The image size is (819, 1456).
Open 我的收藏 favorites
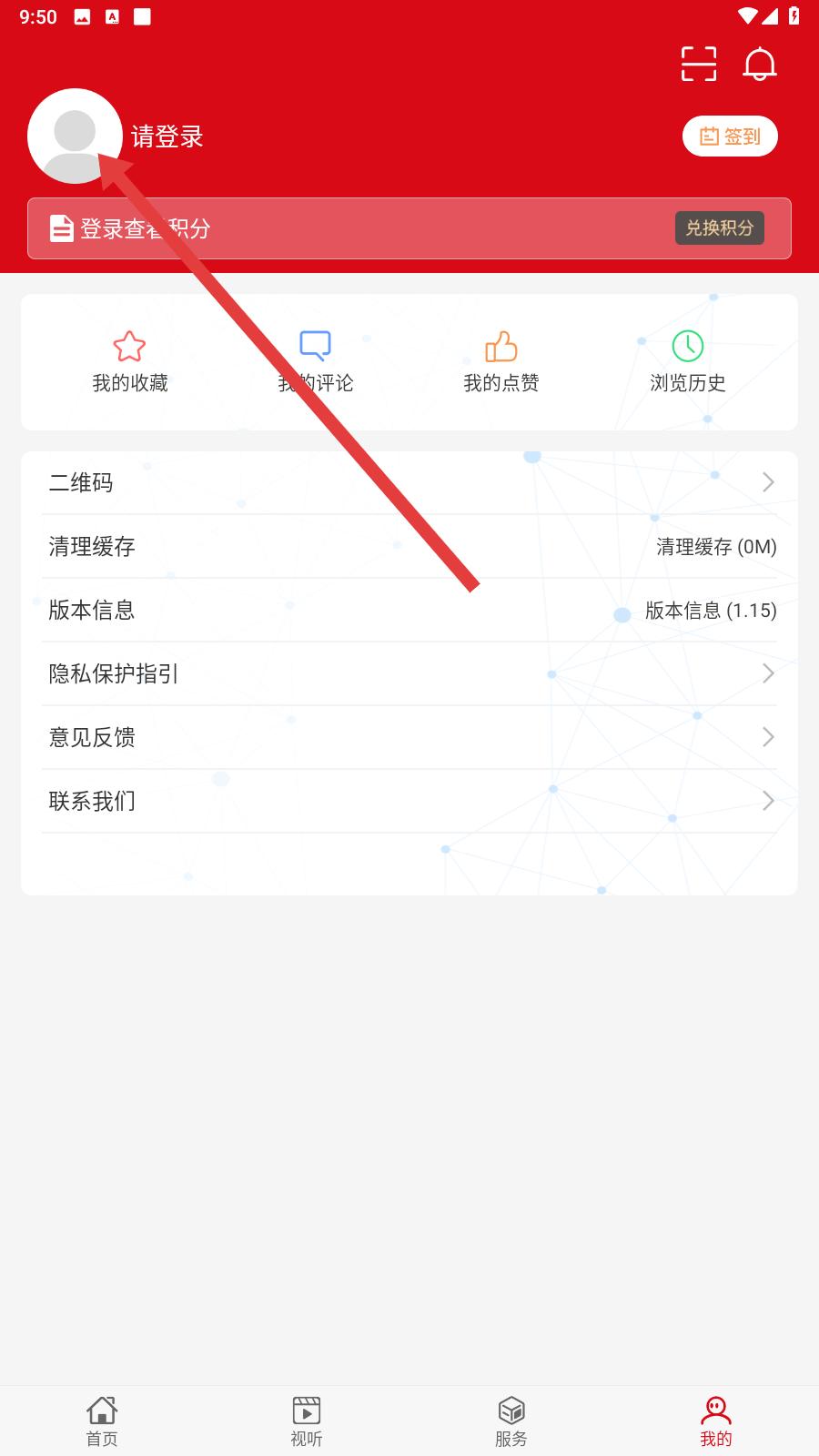pos(129,362)
